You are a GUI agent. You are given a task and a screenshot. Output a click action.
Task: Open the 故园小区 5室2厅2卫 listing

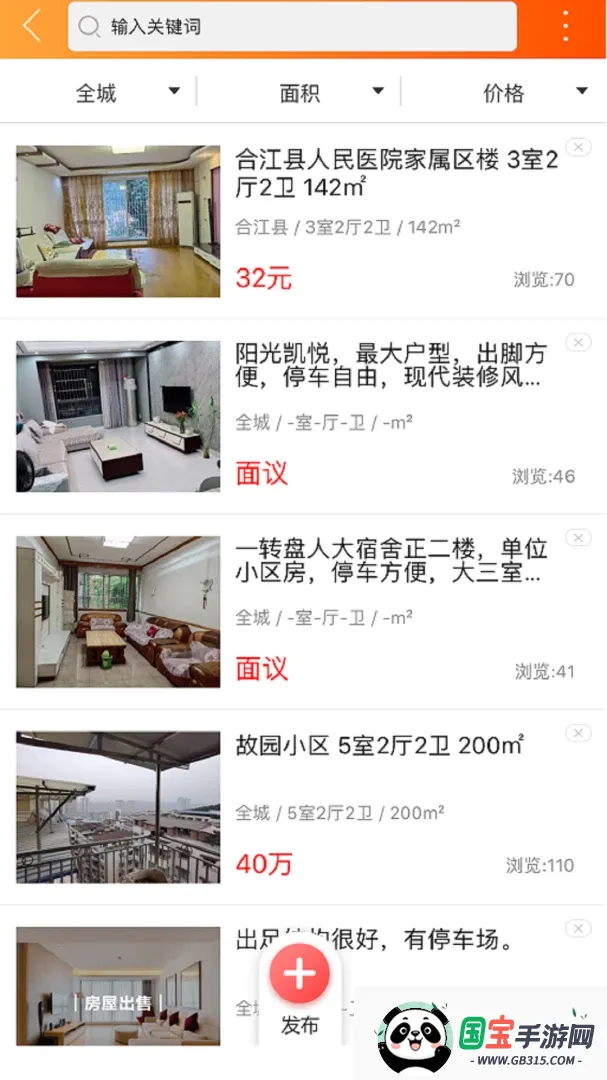303,807
